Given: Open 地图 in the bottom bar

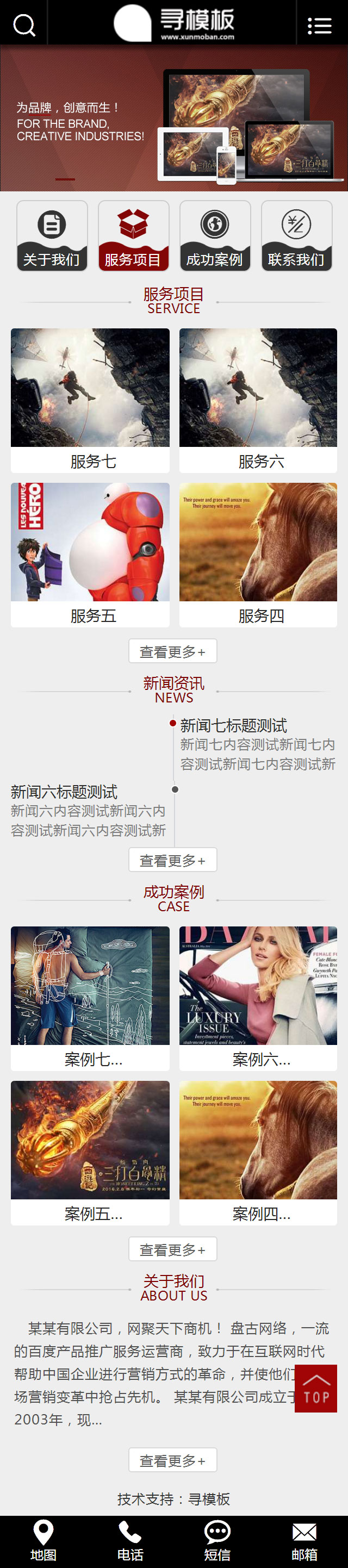Looking at the screenshot, I should [x=43, y=1541].
